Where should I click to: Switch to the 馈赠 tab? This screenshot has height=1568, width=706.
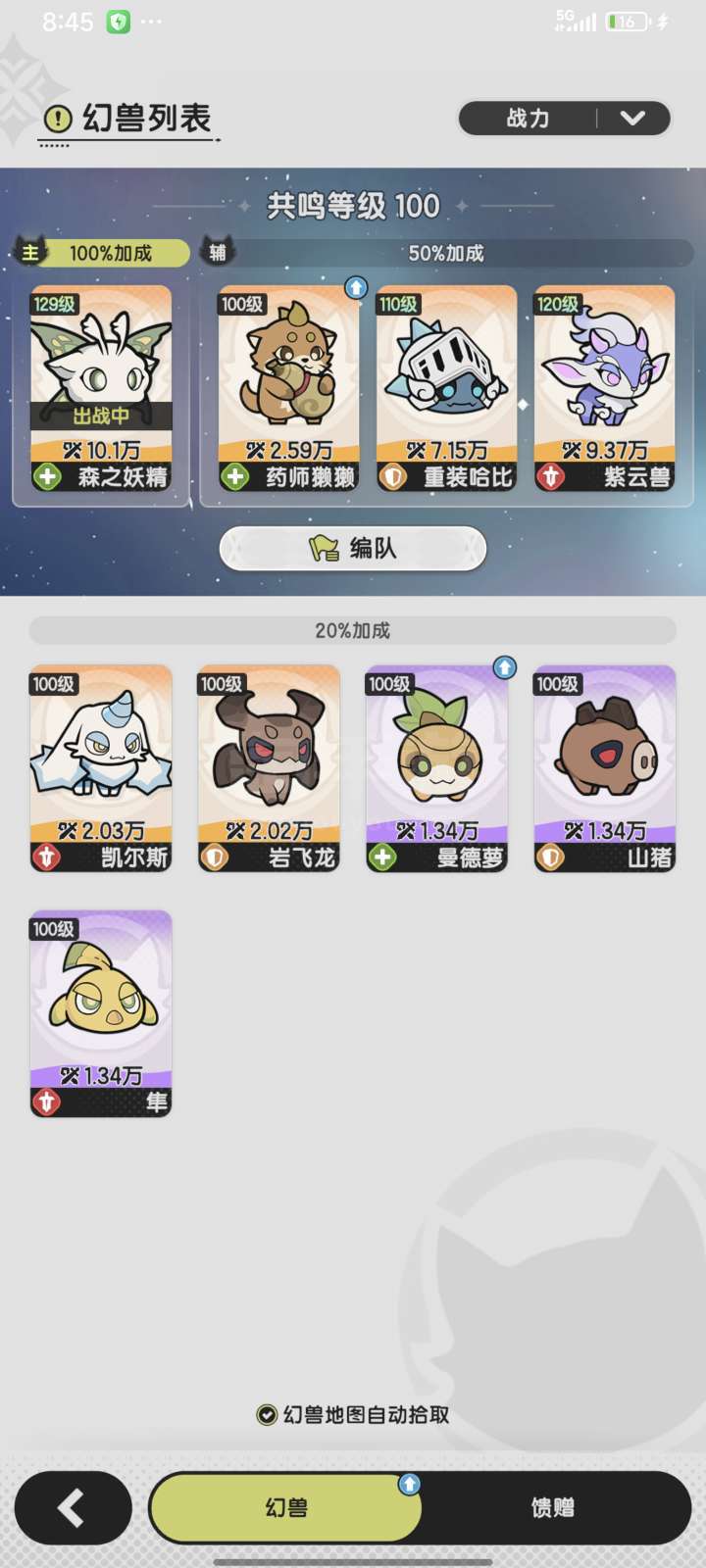[x=553, y=1508]
